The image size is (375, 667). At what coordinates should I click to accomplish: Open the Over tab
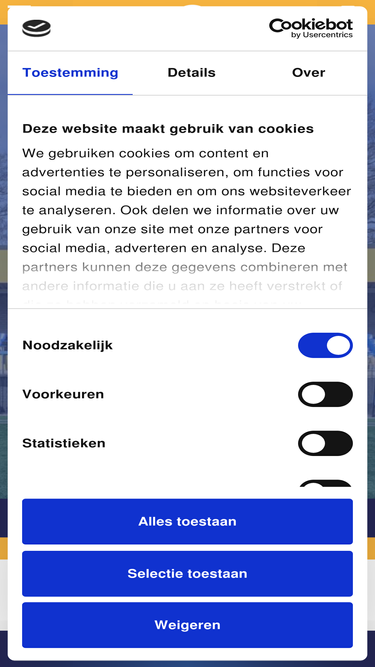(308, 73)
